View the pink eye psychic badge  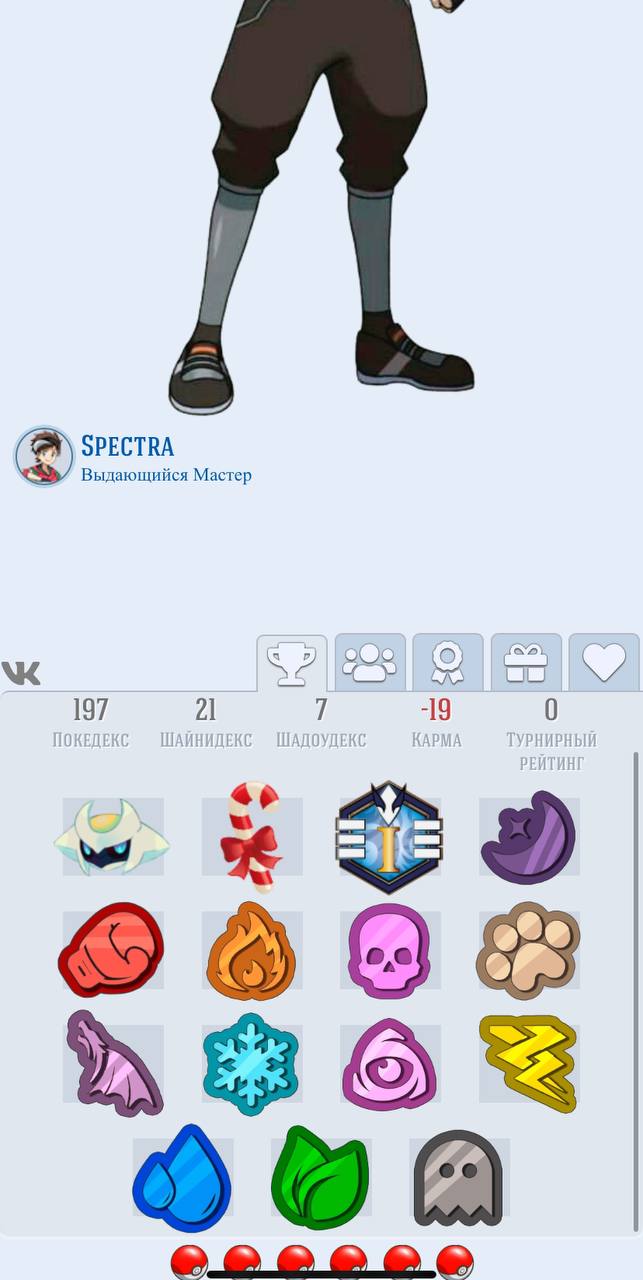tap(389, 1063)
